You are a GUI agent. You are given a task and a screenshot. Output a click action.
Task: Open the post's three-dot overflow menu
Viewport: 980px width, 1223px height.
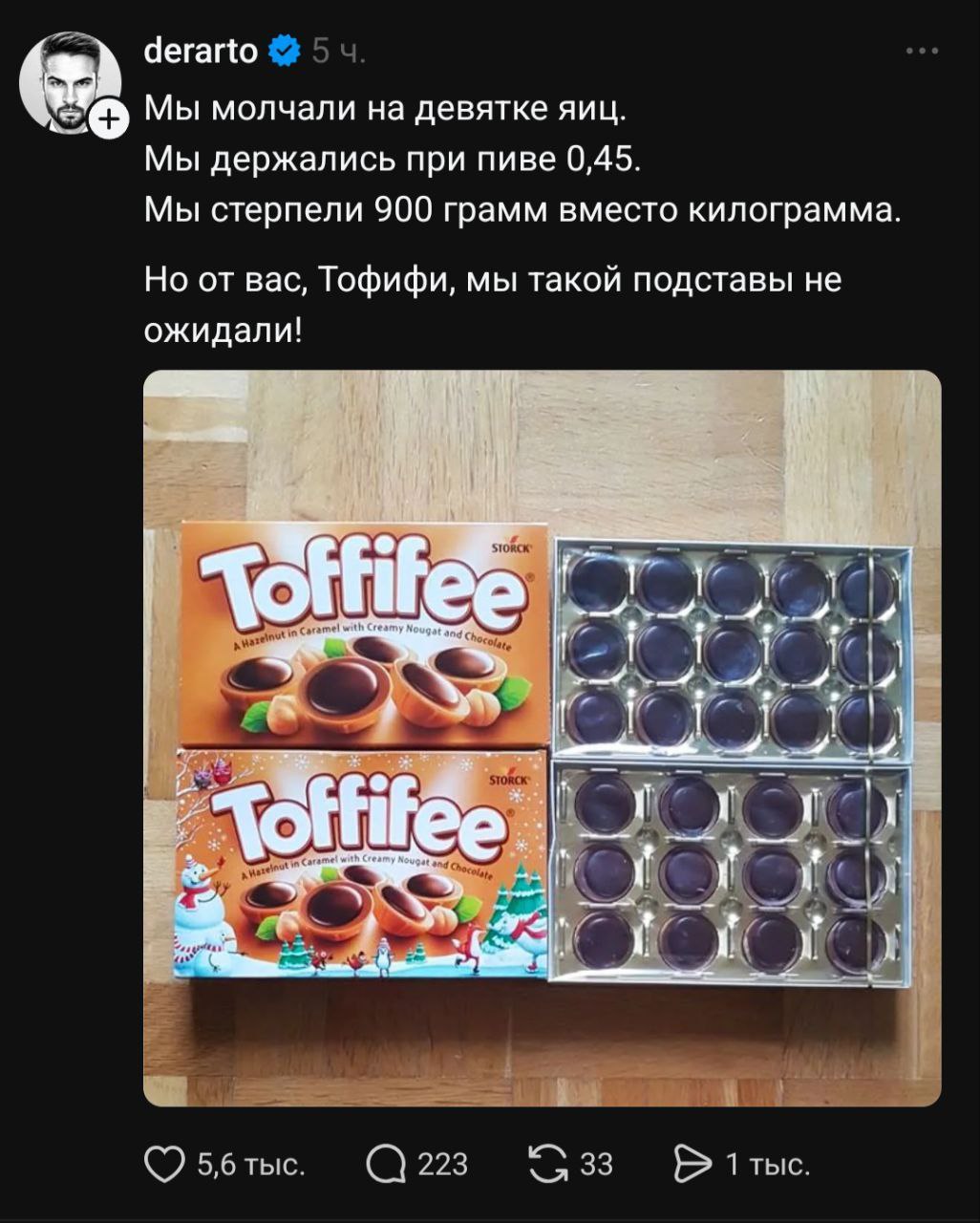tap(922, 52)
